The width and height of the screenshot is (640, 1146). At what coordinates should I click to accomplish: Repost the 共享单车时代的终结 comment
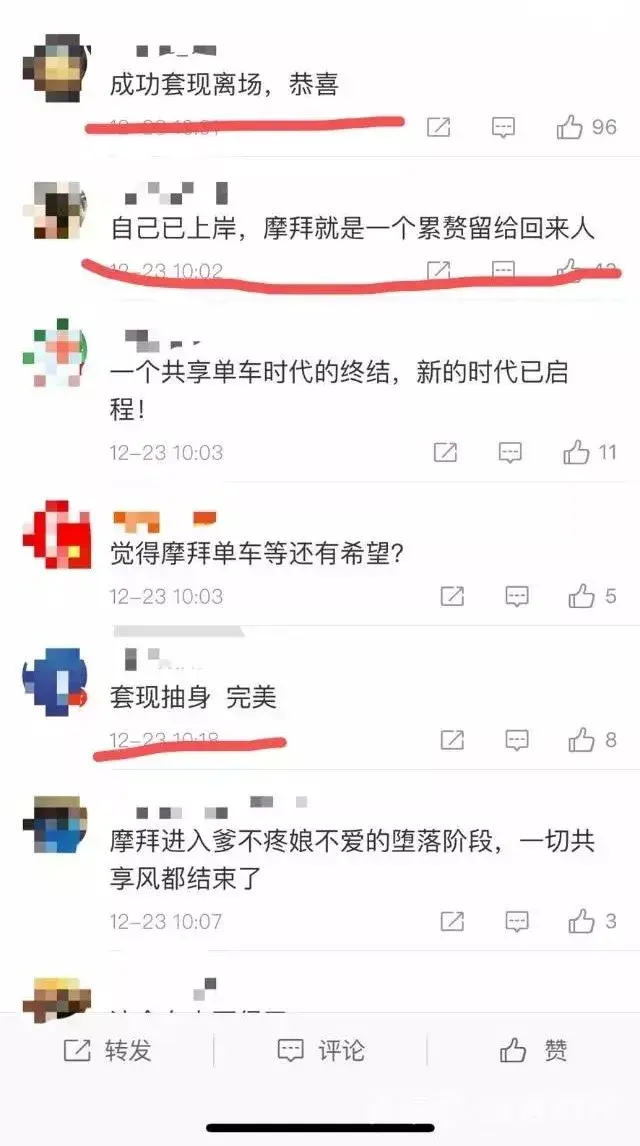point(445,452)
